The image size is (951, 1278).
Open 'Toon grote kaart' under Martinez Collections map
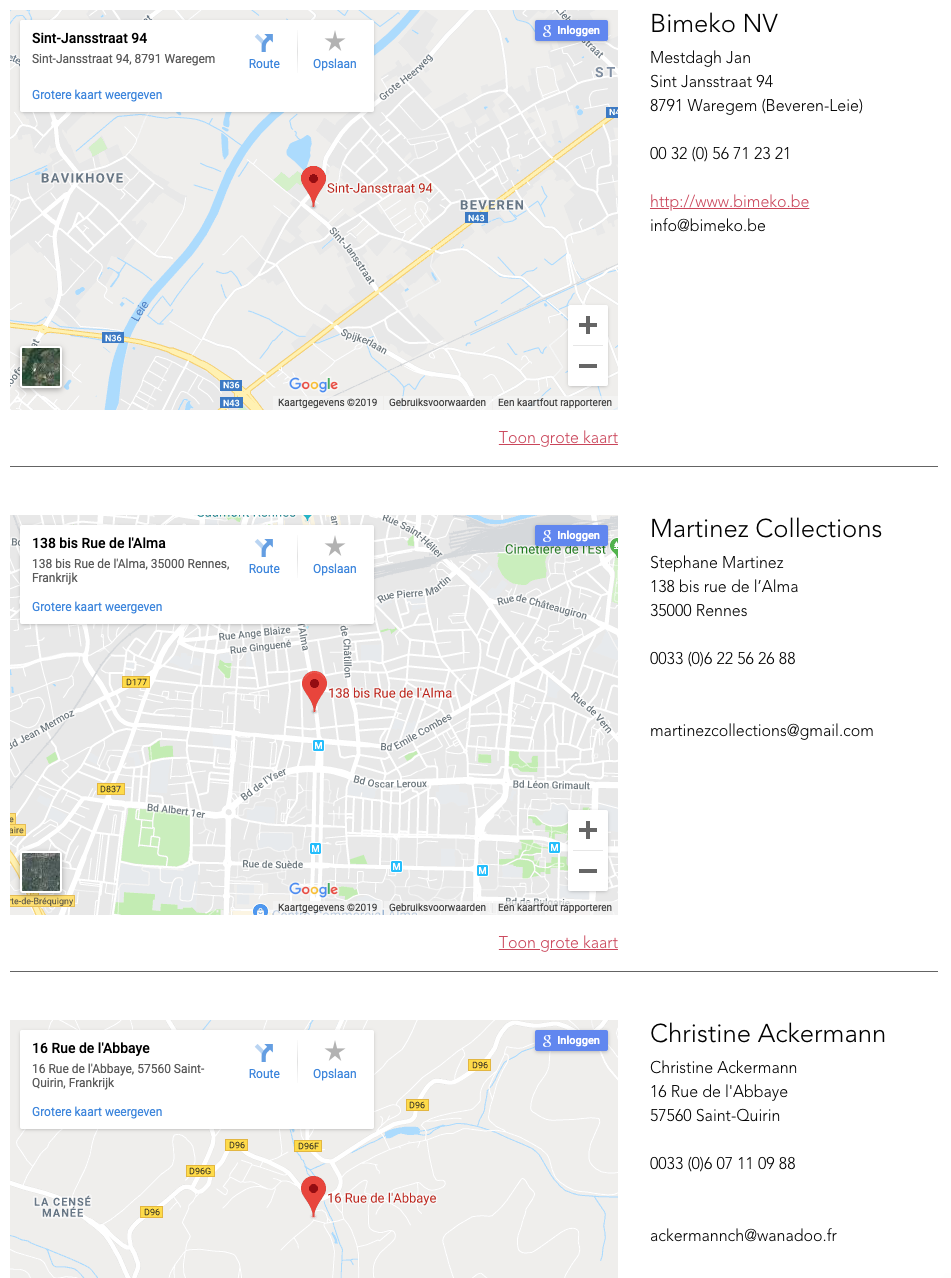[x=558, y=943]
